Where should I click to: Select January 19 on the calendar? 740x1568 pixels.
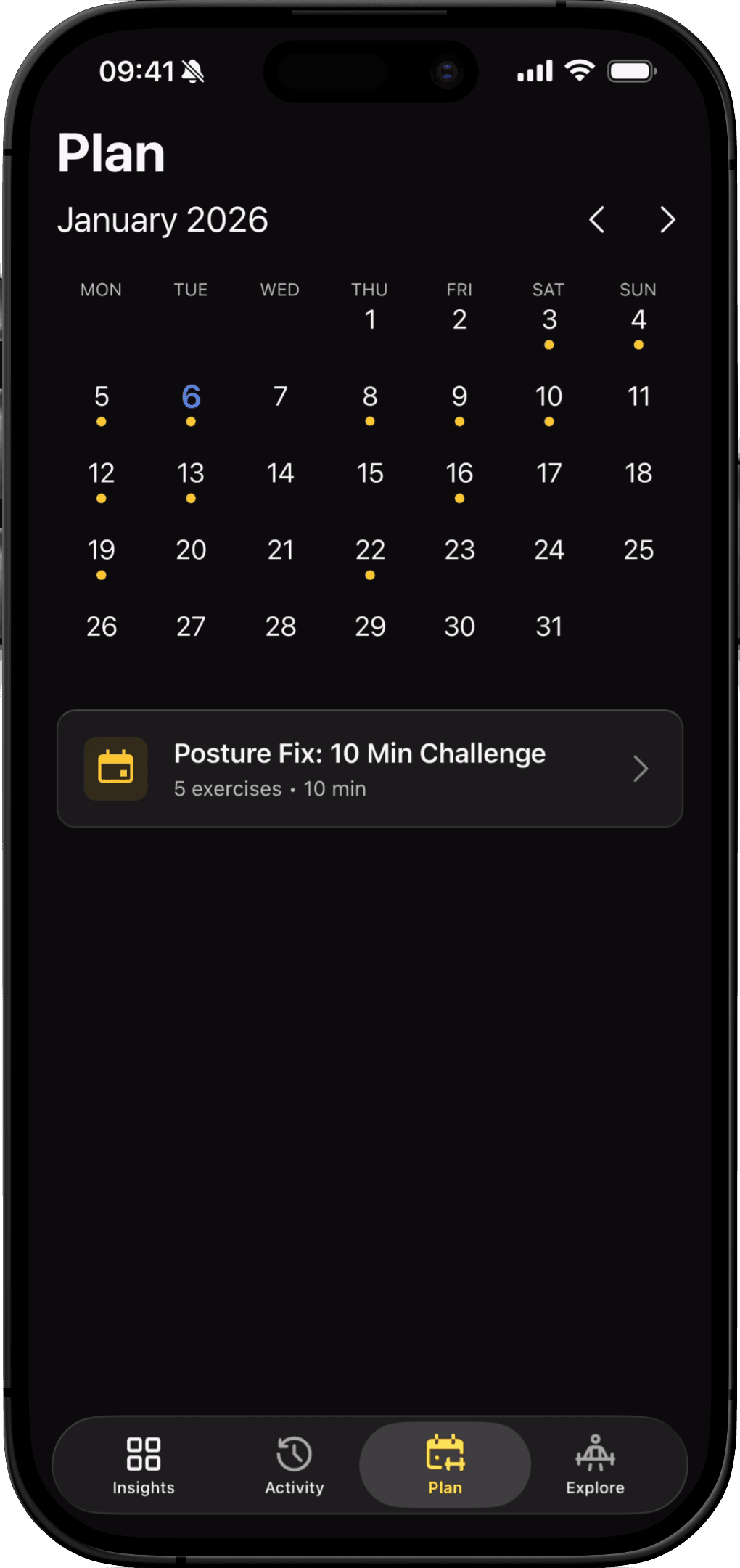(x=102, y=550)
